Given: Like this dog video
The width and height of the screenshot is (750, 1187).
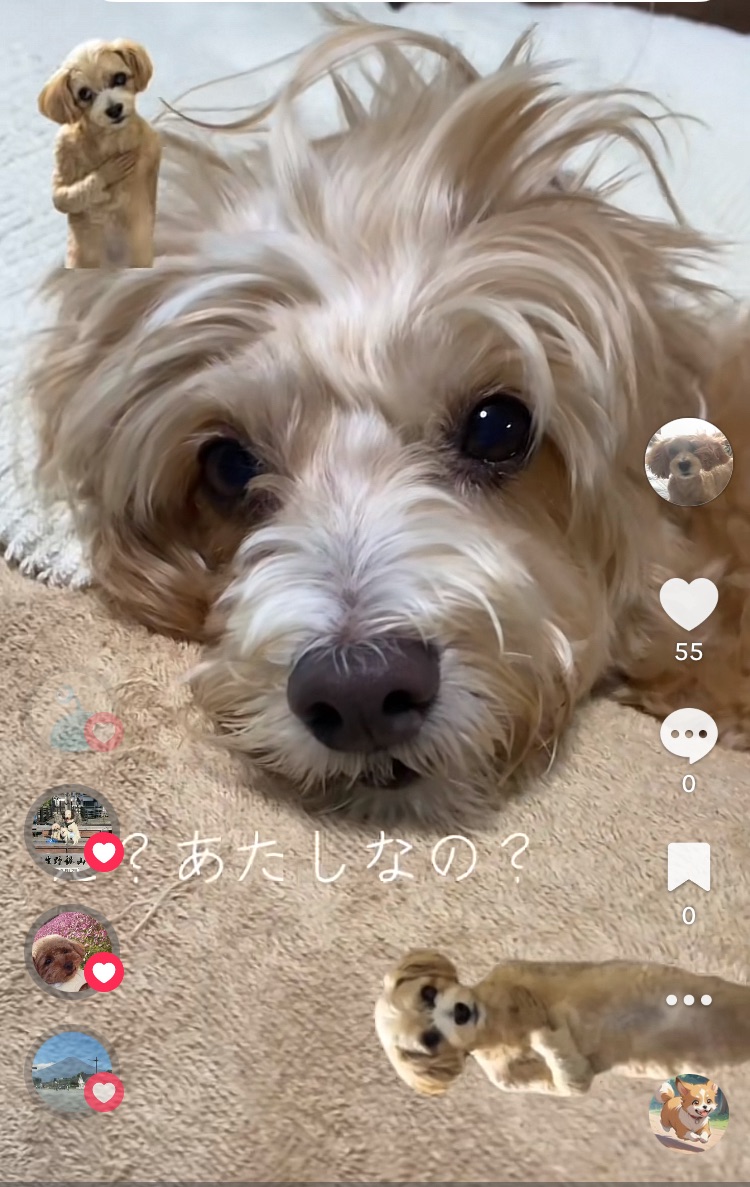Looking at the screenshot, I should click(x=689, y=604).
